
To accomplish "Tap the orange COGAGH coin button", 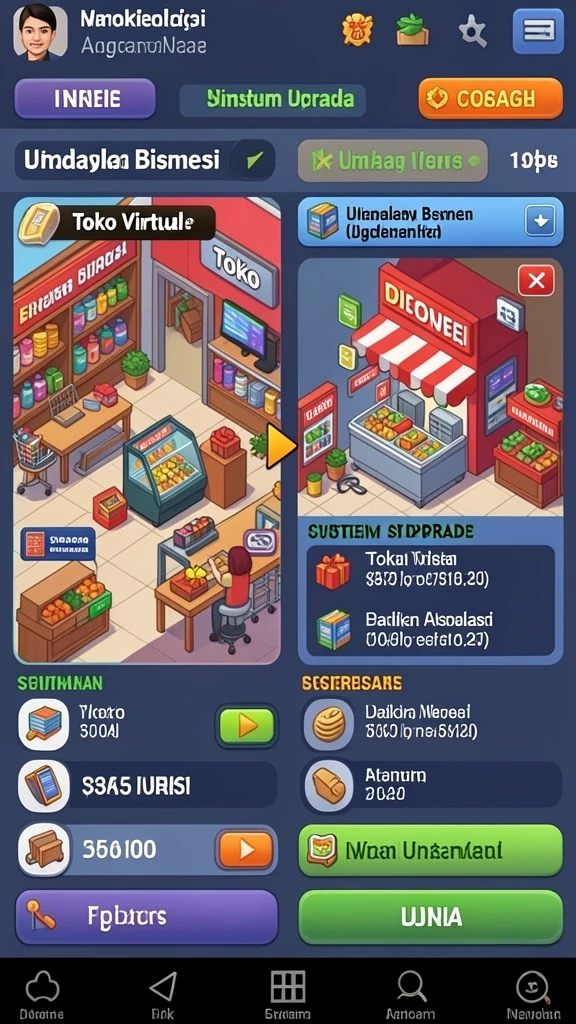I will click(490, 99).
